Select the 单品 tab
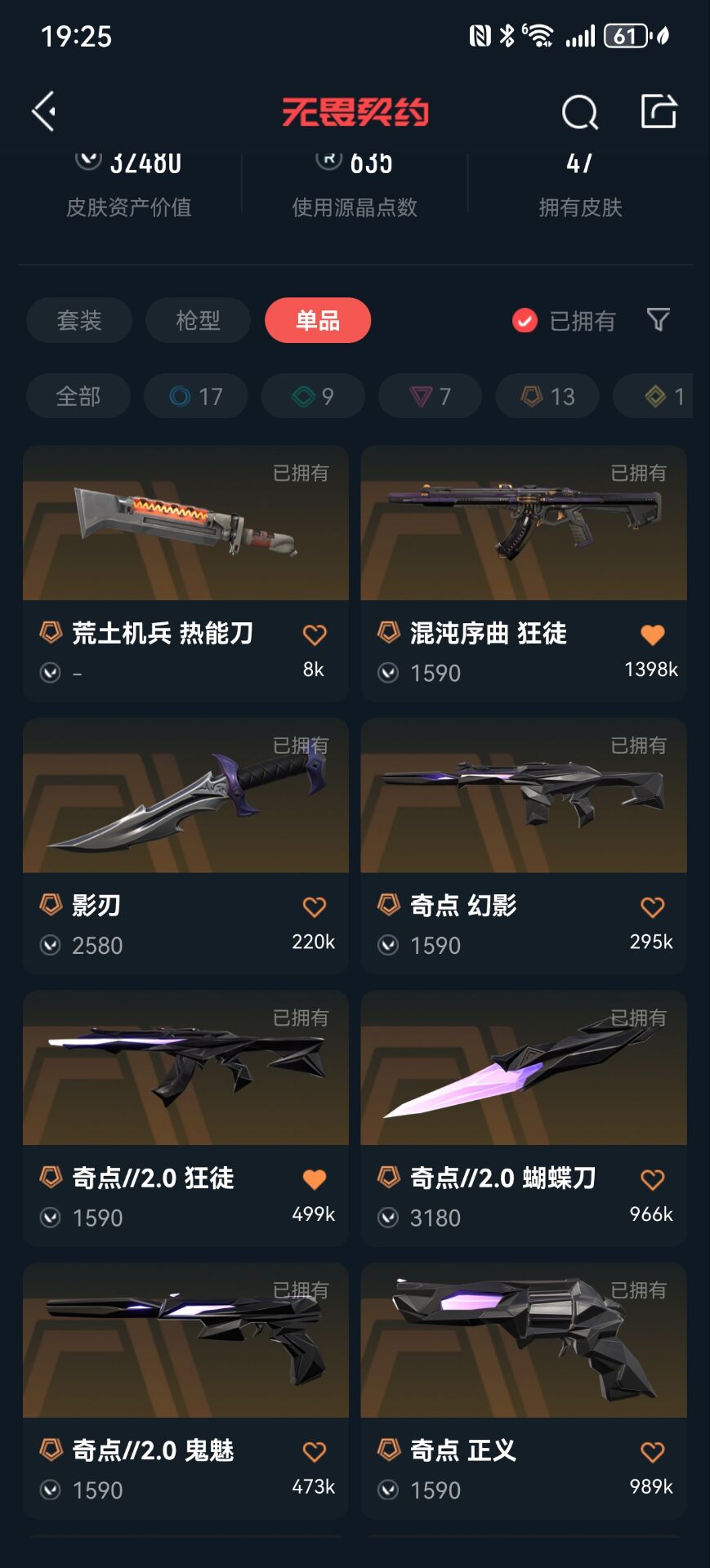 pyautogui.click(x=318, y=320)
